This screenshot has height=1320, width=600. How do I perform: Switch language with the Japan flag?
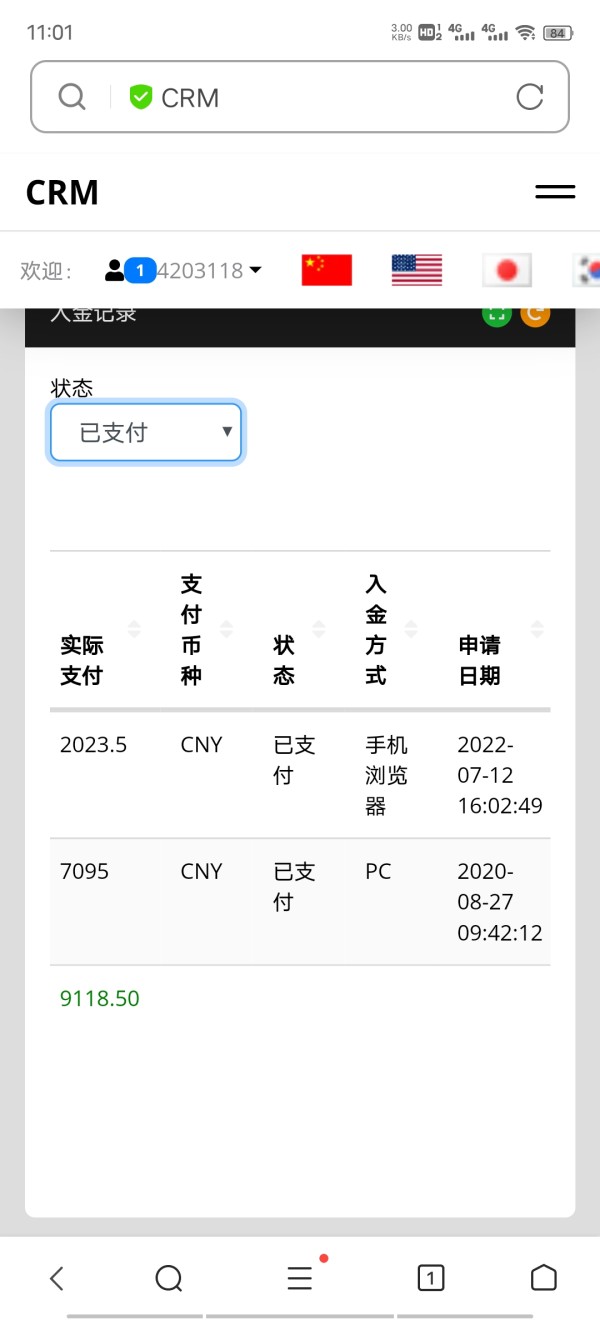click(x=507, y=270)
